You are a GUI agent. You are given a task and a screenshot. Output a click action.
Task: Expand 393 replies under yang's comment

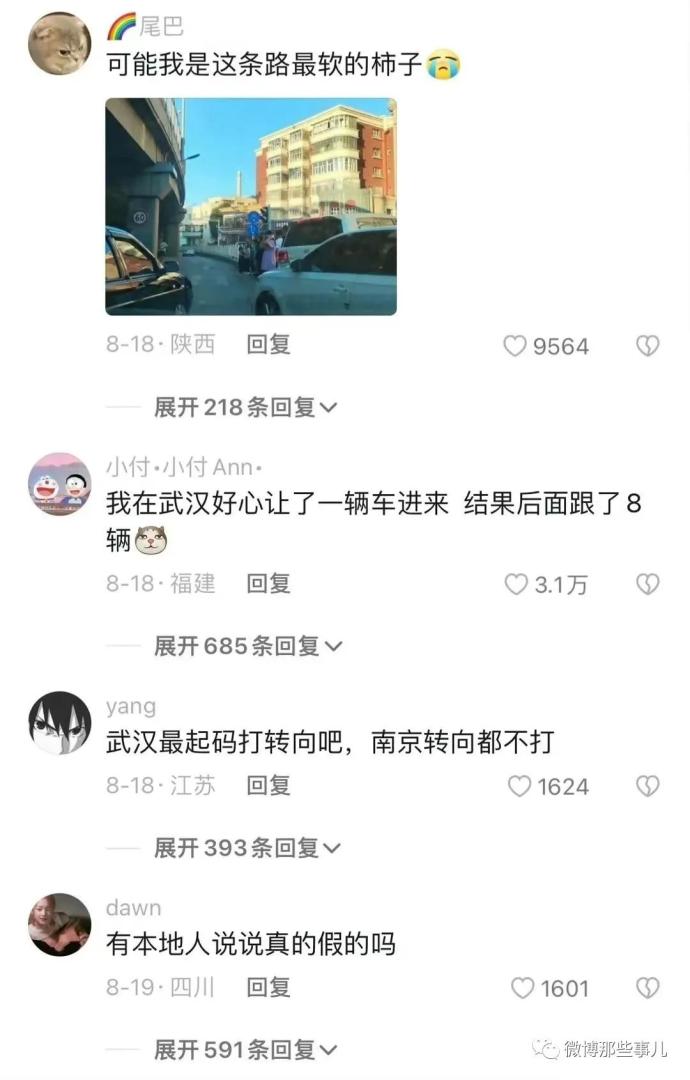246,848
